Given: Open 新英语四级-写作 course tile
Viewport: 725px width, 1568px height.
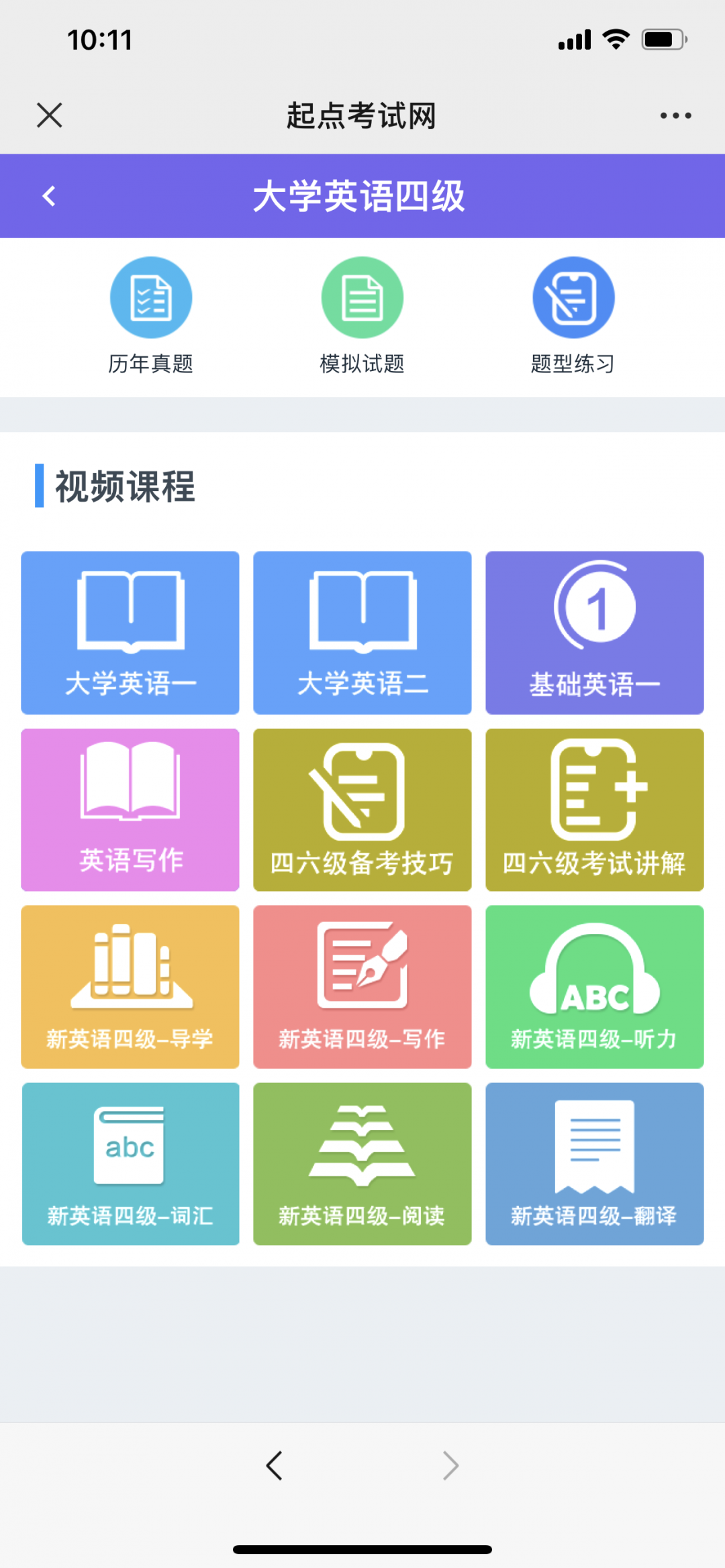Looking at the screenshot, I should [362, 987].
